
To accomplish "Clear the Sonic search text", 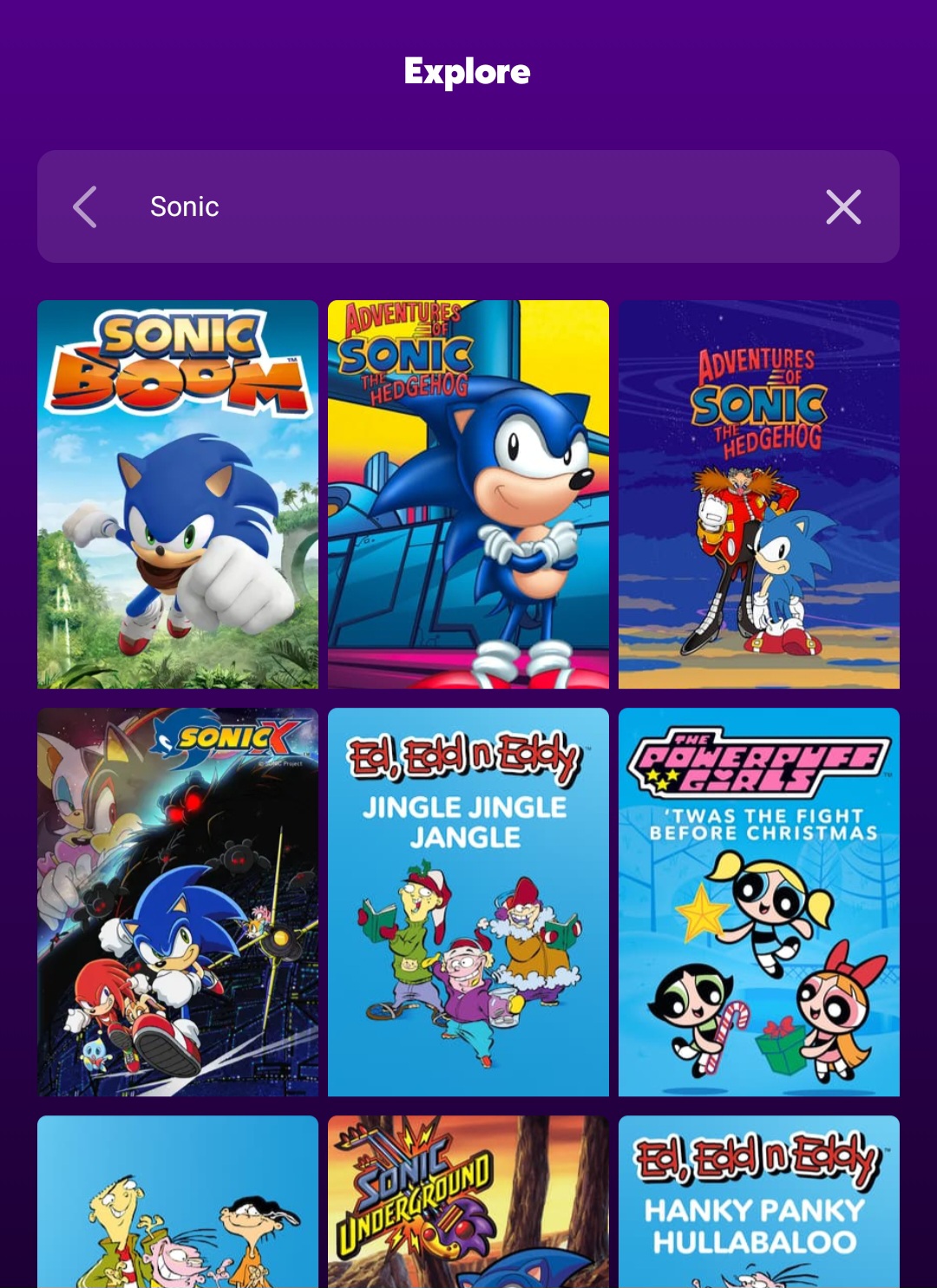I will [842, 207].
